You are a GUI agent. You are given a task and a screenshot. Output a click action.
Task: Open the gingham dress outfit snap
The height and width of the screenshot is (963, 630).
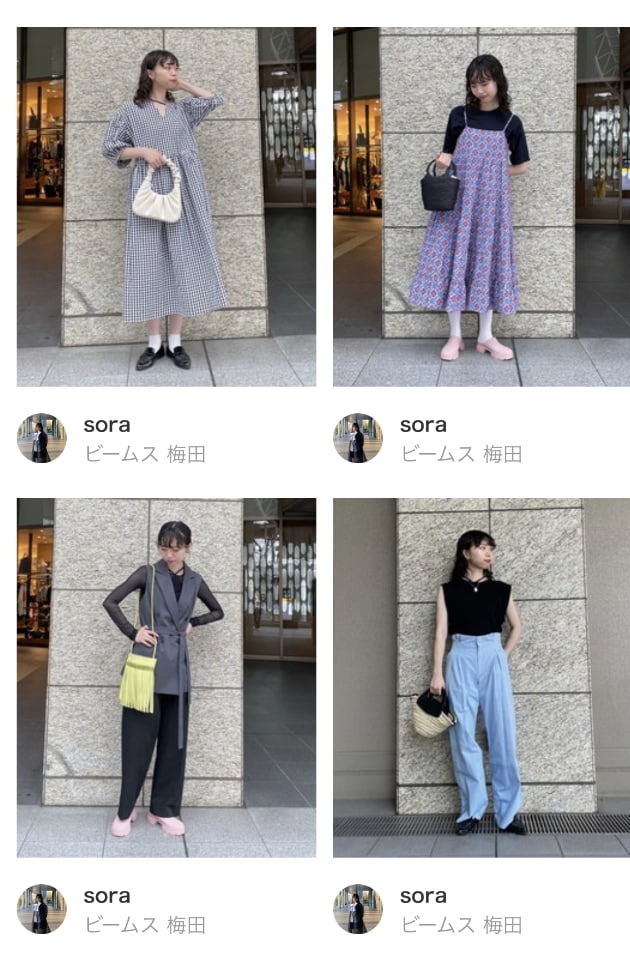pos(166,206)
